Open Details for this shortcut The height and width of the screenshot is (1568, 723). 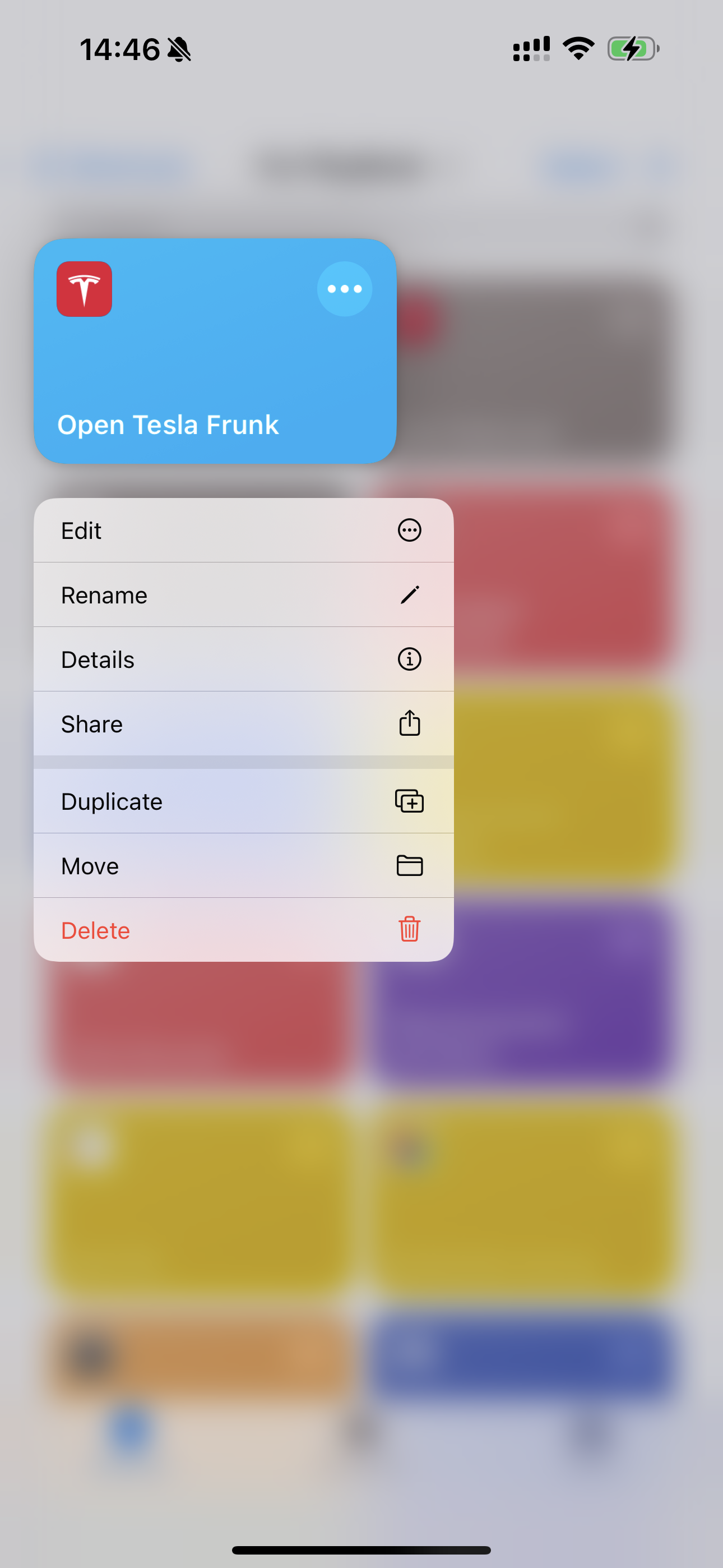point(243,659)
